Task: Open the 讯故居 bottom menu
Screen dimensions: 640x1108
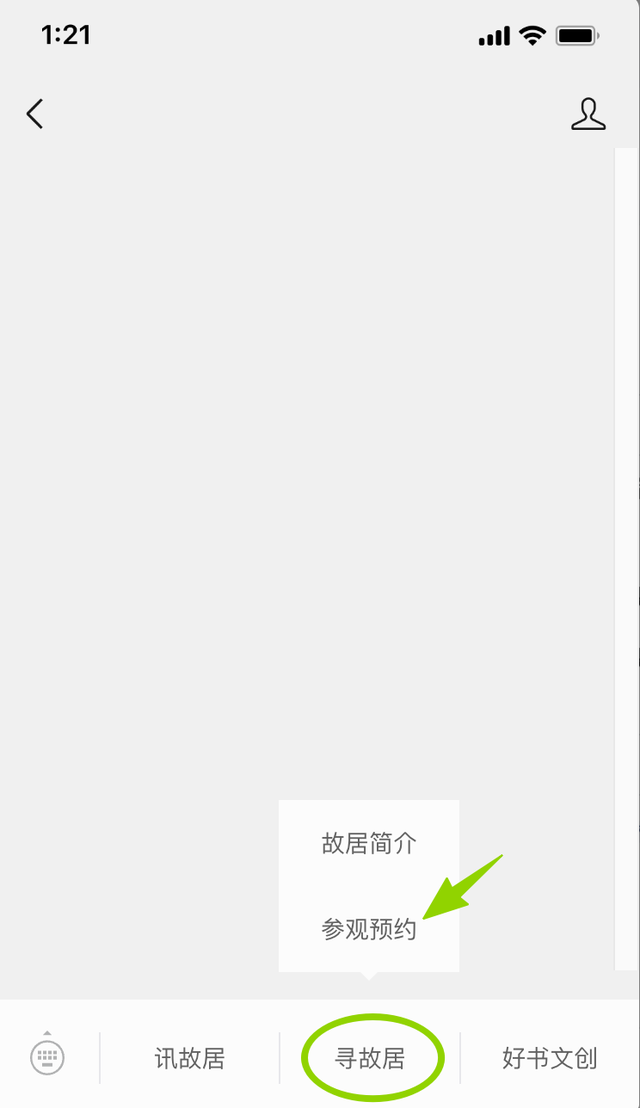Action: [190, 1058]
